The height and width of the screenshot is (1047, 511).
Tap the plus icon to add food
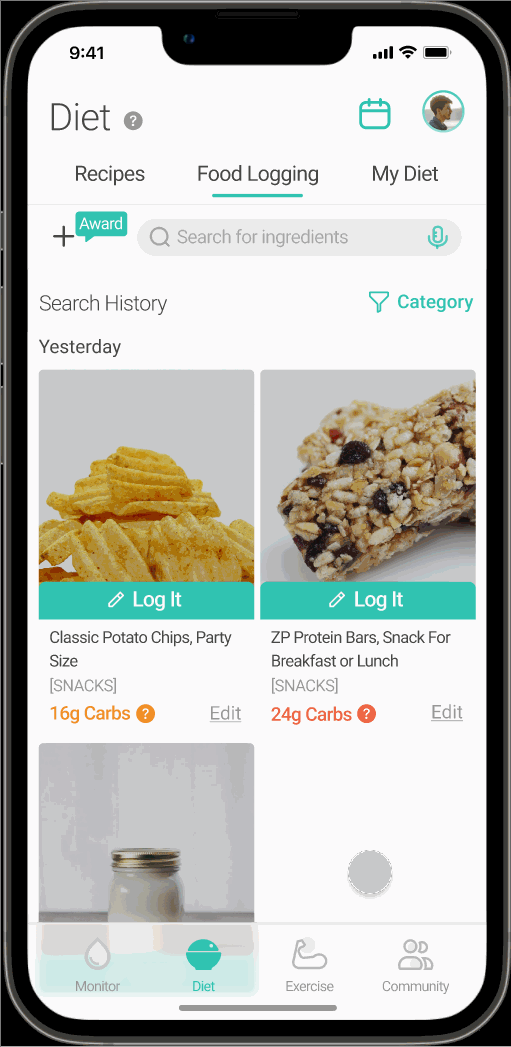[64, 236]
